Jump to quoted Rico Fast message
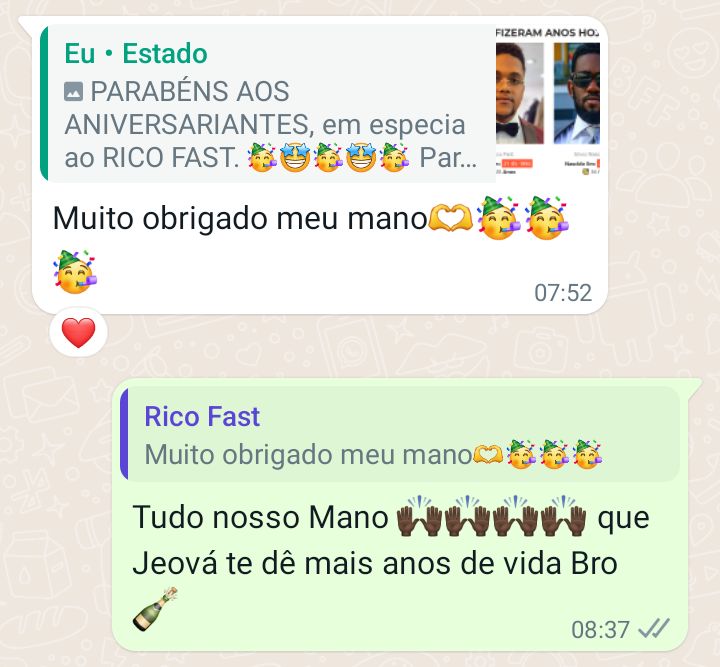Screen dimensions: 720x667 (400, 434)
